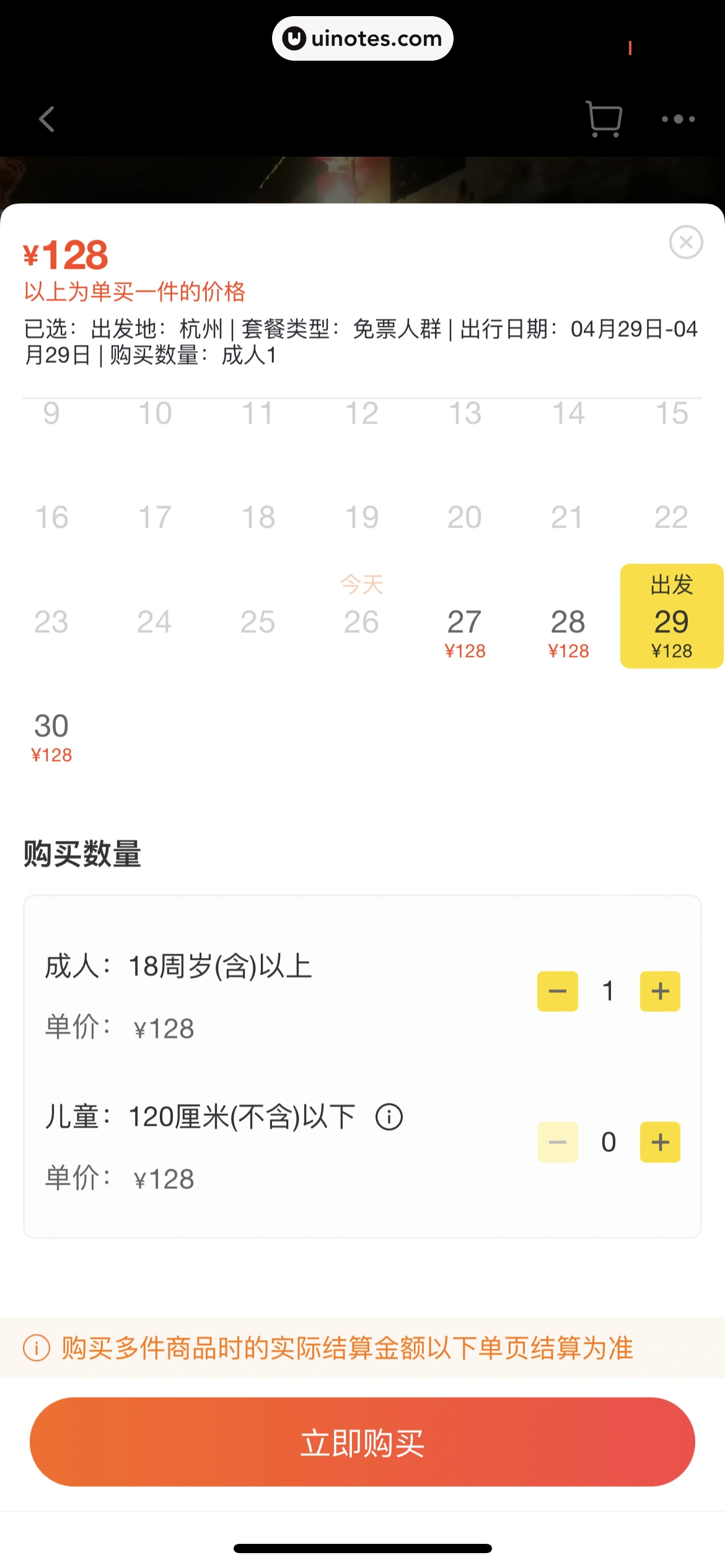Tap the selected departure date 29

click(x=672, y=617)
